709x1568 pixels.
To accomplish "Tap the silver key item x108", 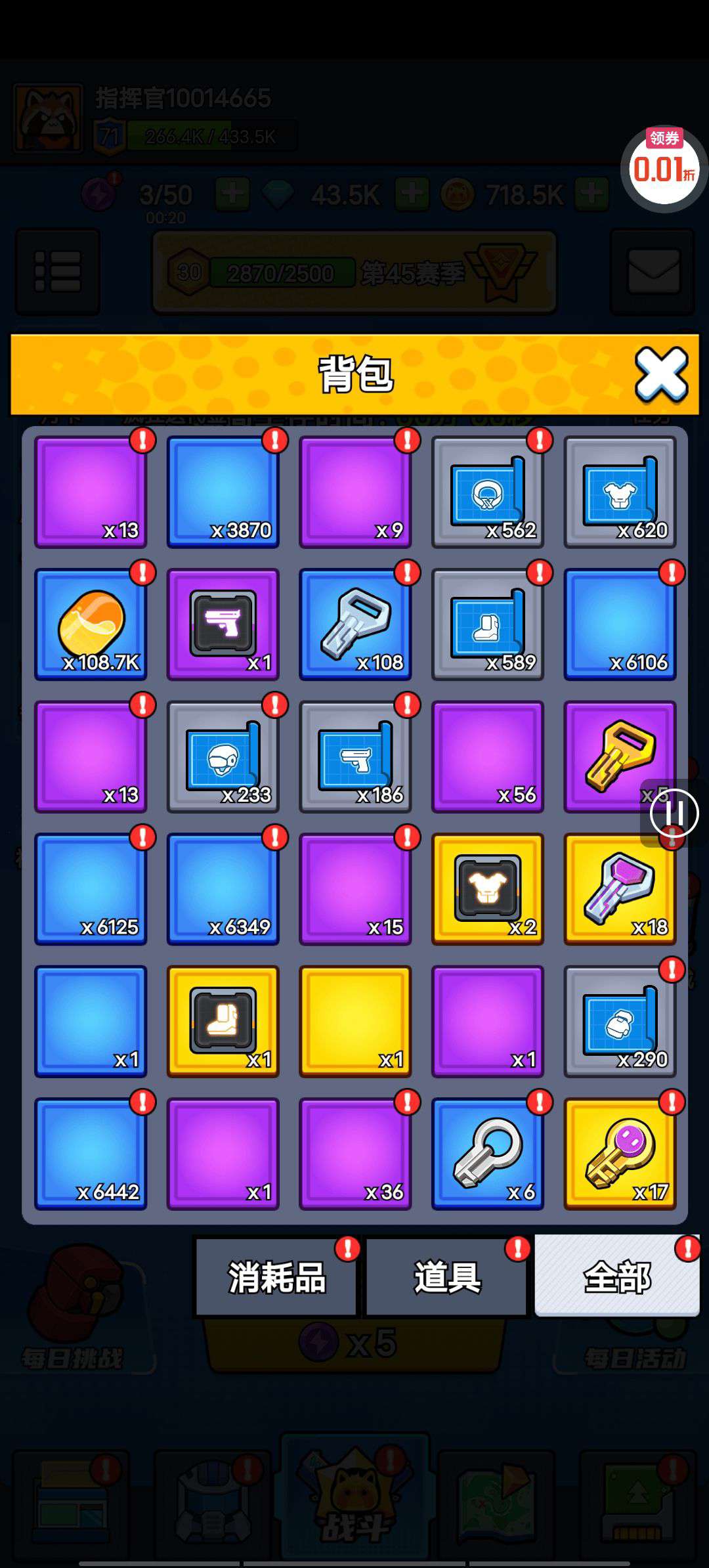I will [x=355, y=624].
